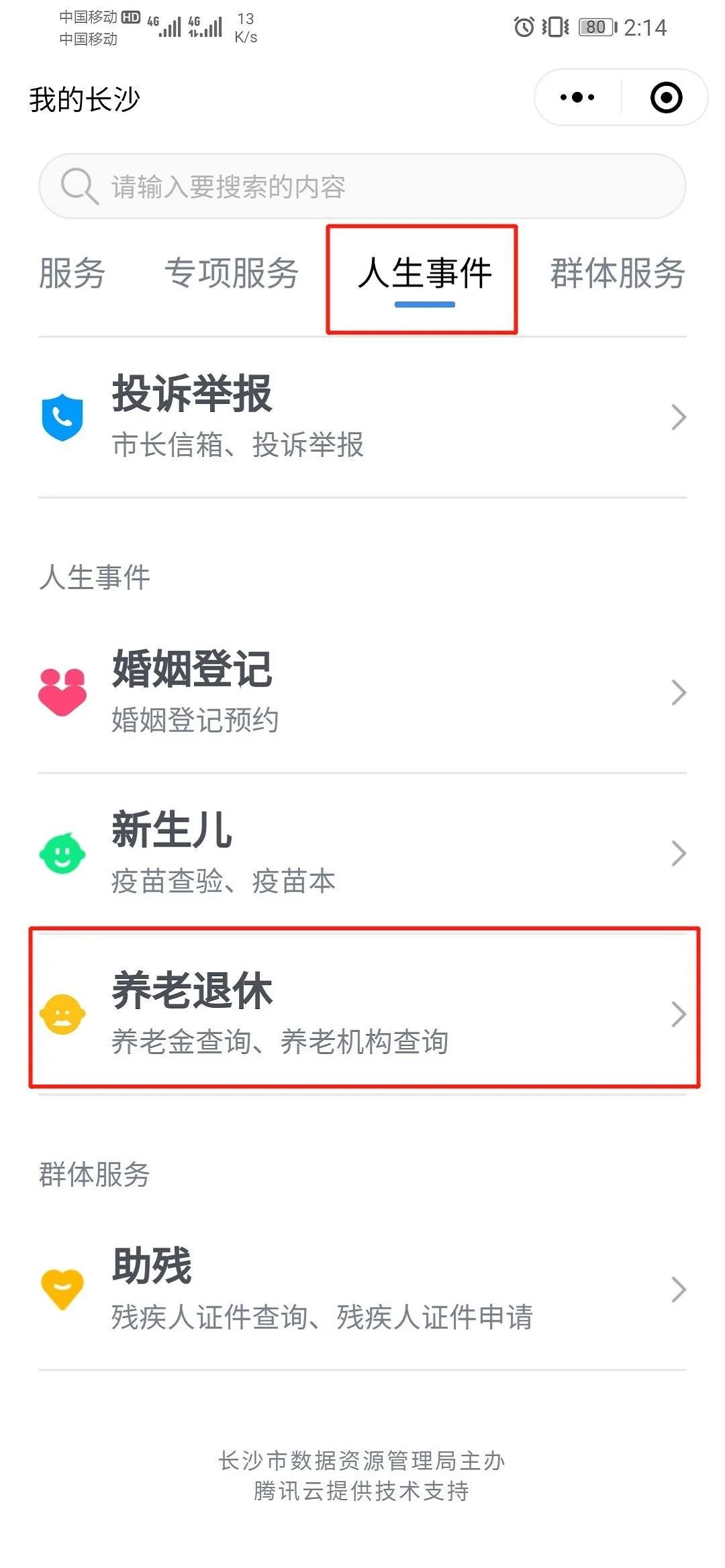725x1568 pixels.
Task: Tap the search box to enter content
Action: point(362,186)
